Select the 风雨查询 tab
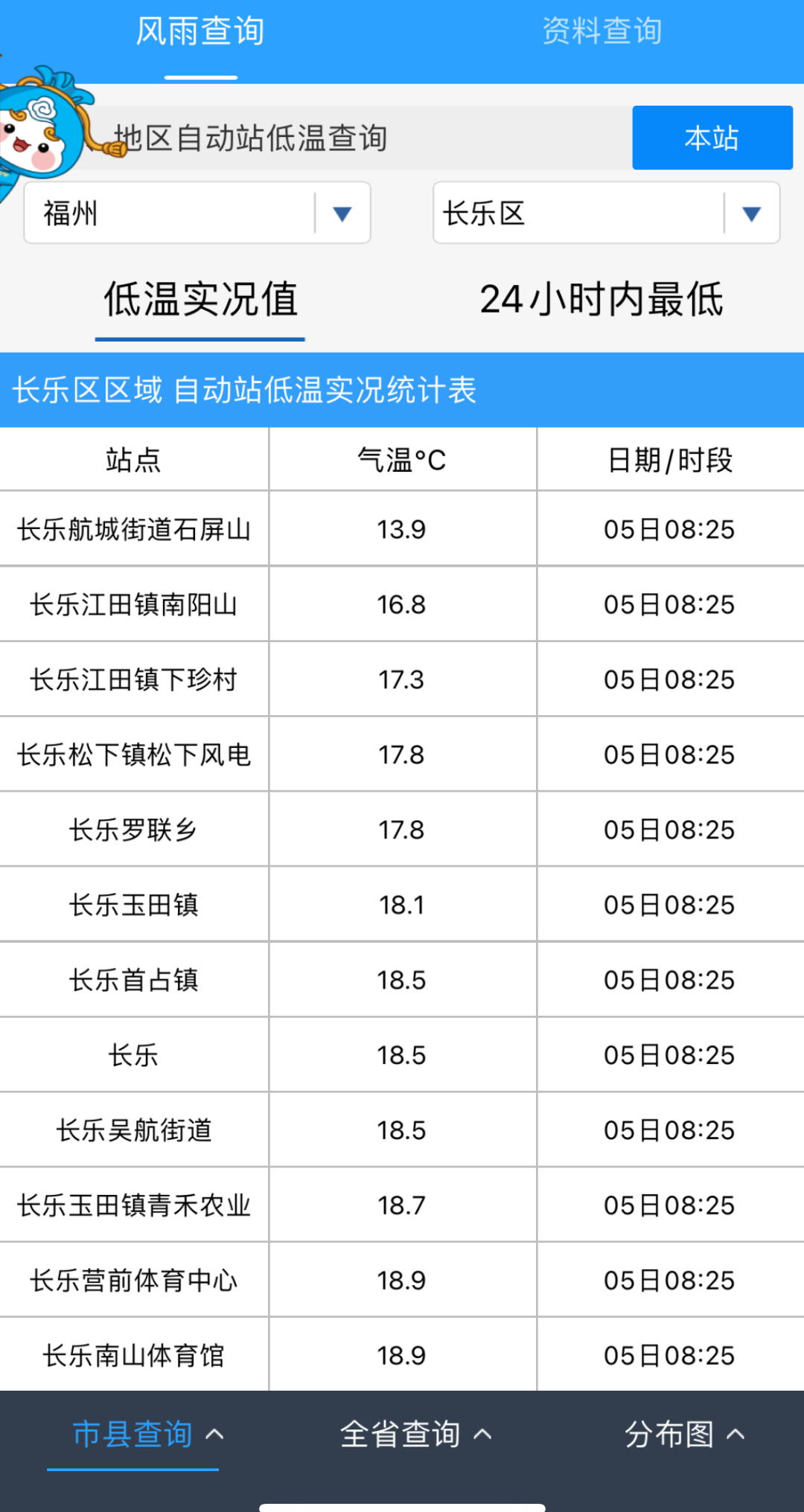 [200, 31]
